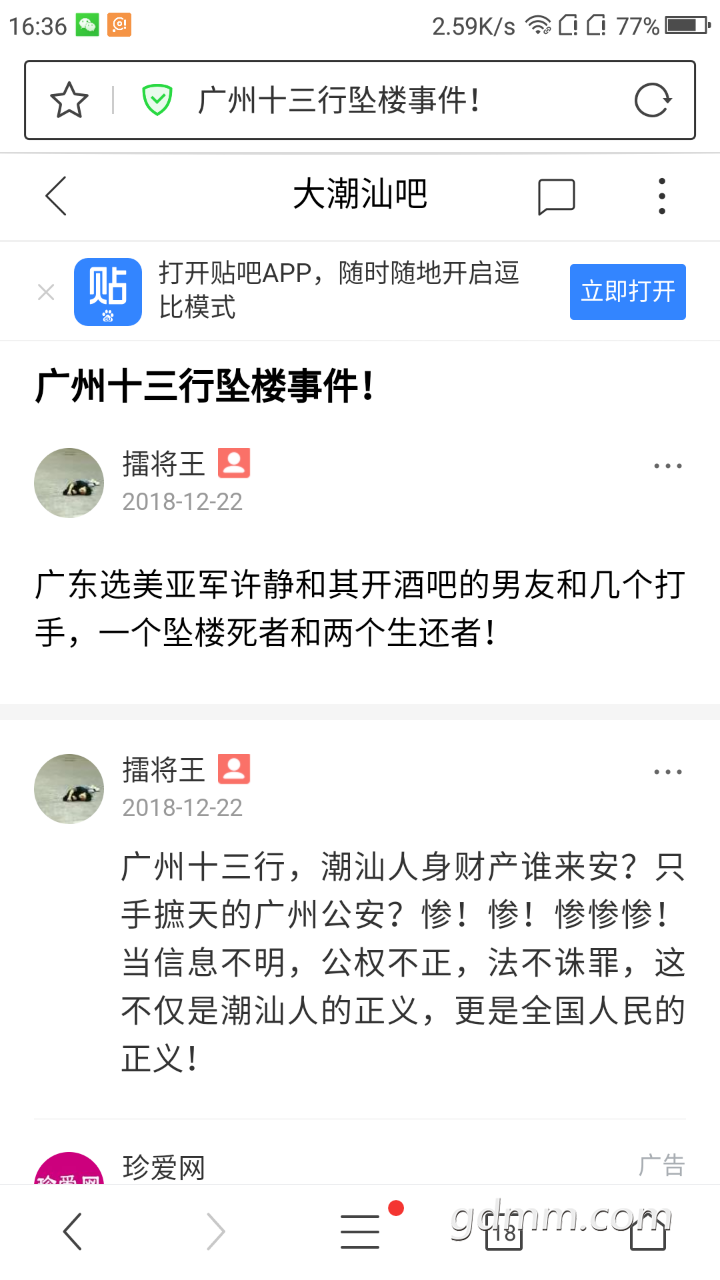
Task: Open more options on the 广东选美亚军 post
Action: (667, 466)
